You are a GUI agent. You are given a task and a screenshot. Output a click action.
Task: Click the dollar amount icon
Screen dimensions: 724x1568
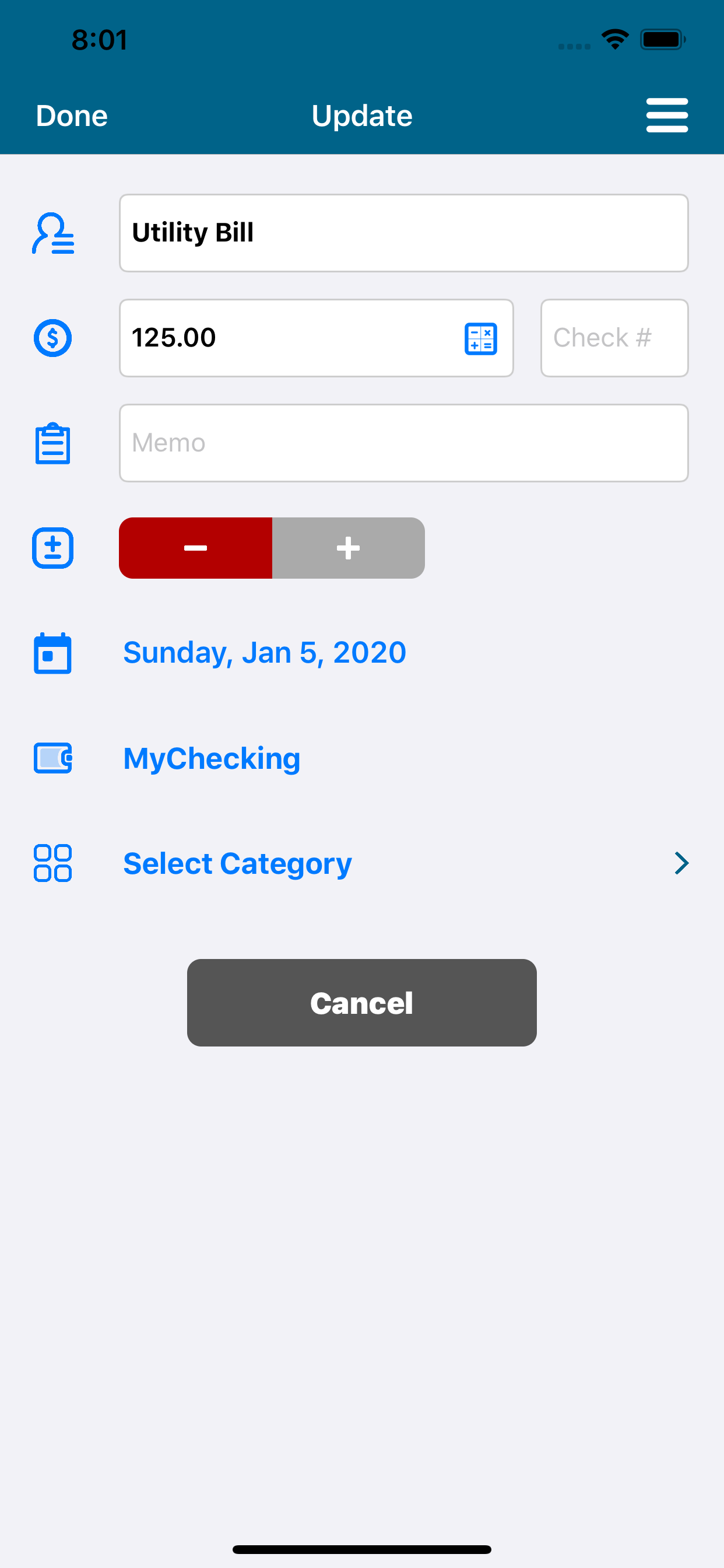click(x=52, y=338)
